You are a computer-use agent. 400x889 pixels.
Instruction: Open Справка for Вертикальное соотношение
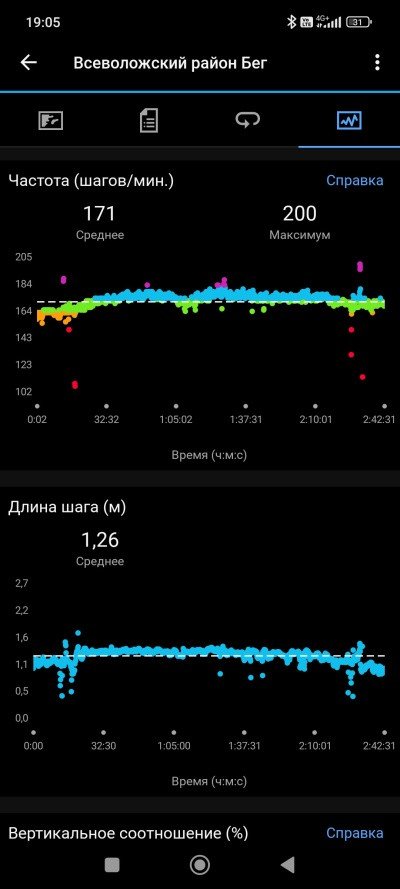[x=355, y=833]
